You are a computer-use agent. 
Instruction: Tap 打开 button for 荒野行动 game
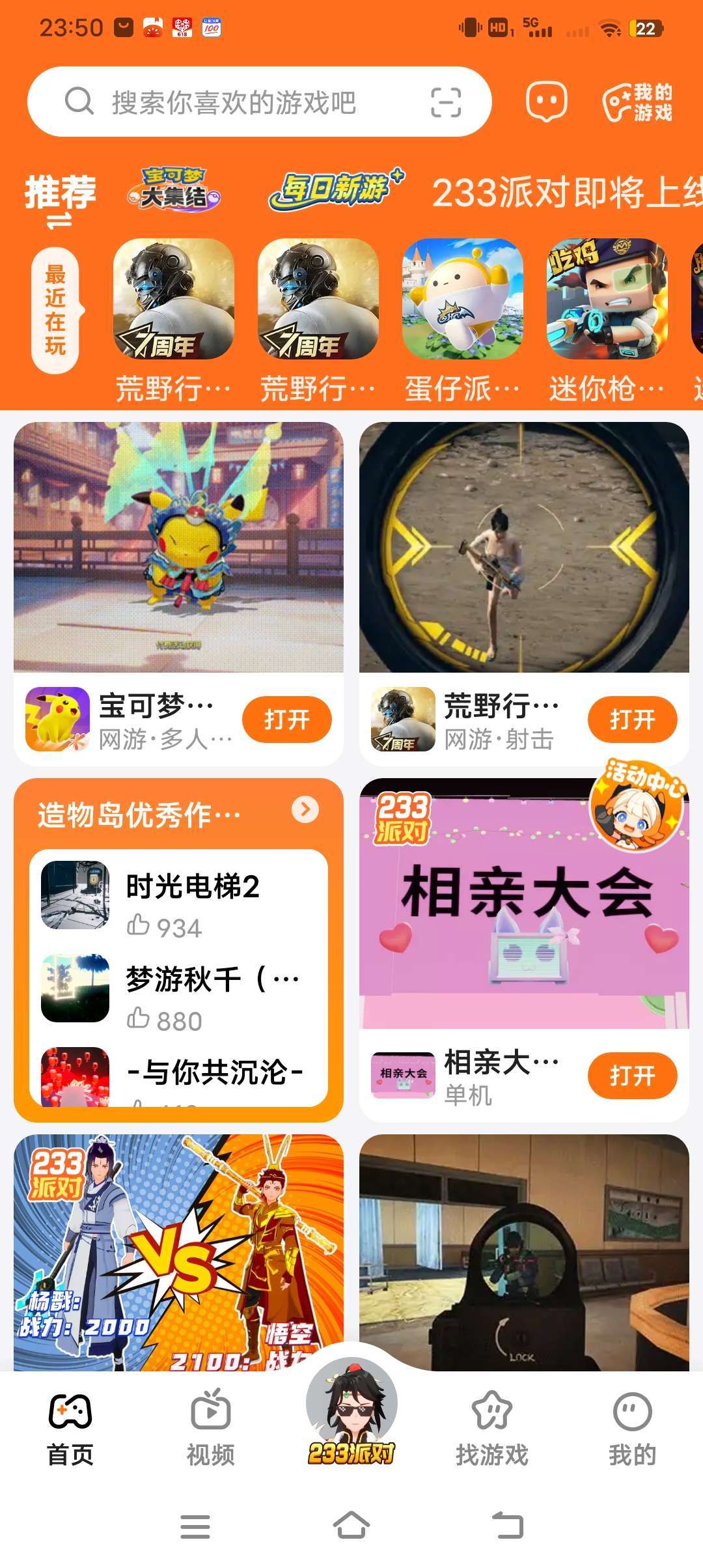(x=632, y=719)
